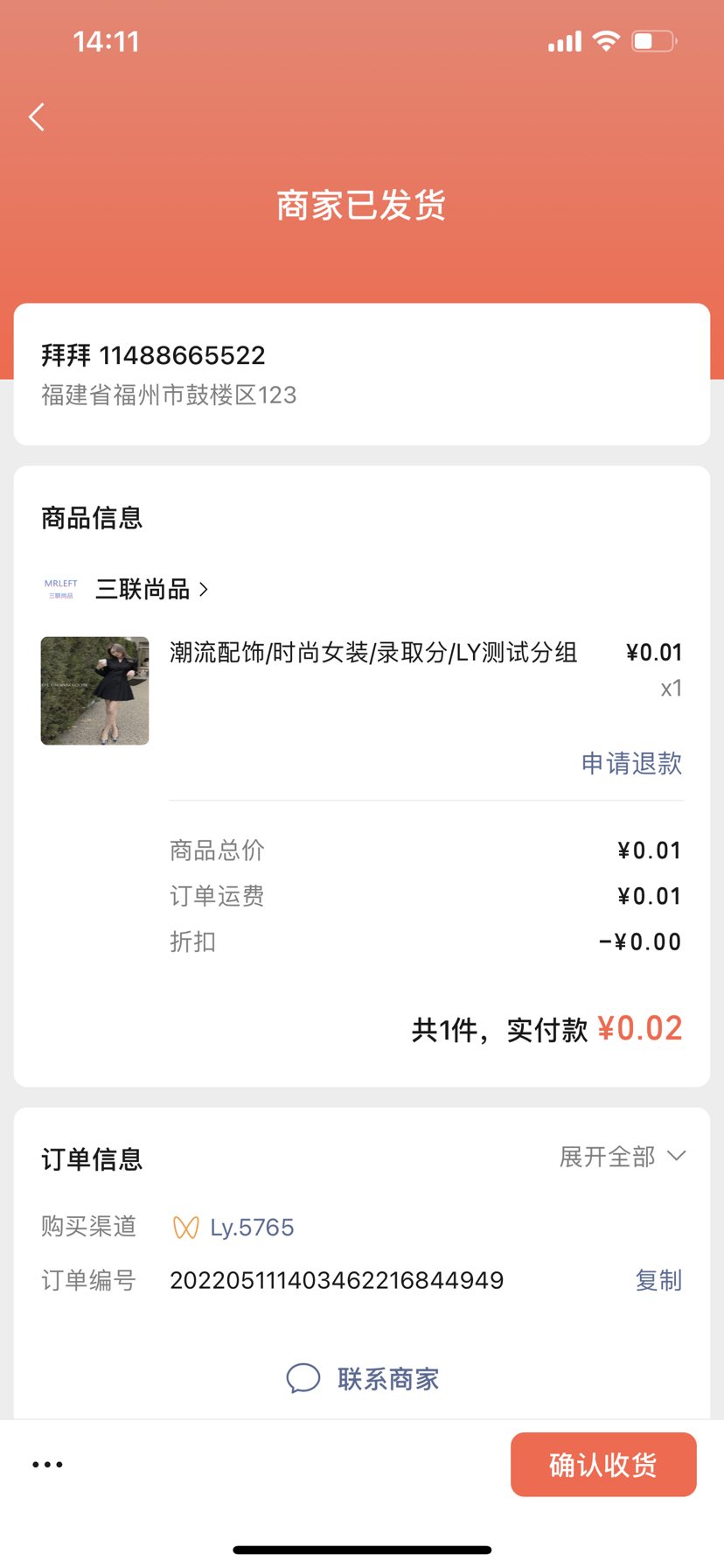Viewport: 724px width, 1568px height.
Task: Open the three-dot more options menu
Action: [x=47, y=1465]
